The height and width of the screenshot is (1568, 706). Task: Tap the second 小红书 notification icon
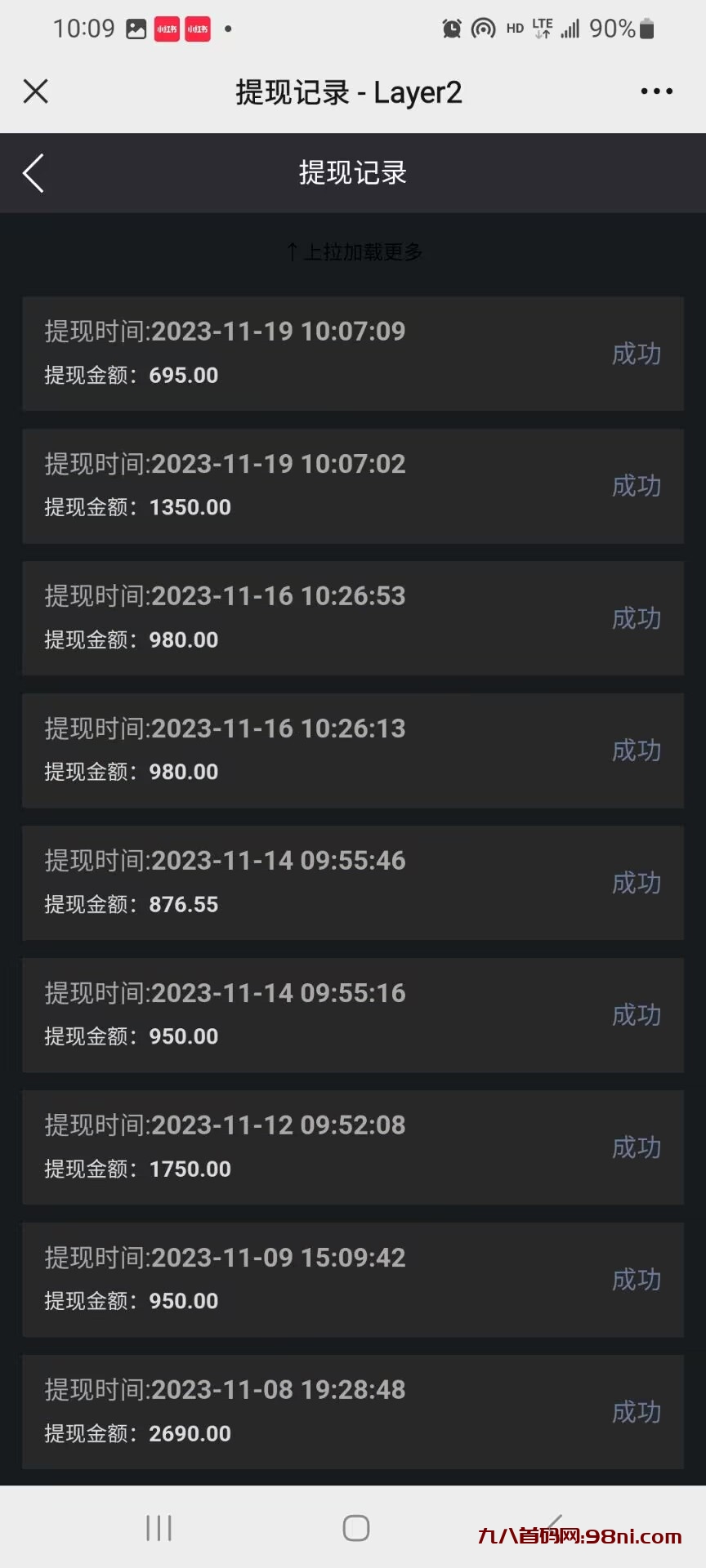pos(197,29)
